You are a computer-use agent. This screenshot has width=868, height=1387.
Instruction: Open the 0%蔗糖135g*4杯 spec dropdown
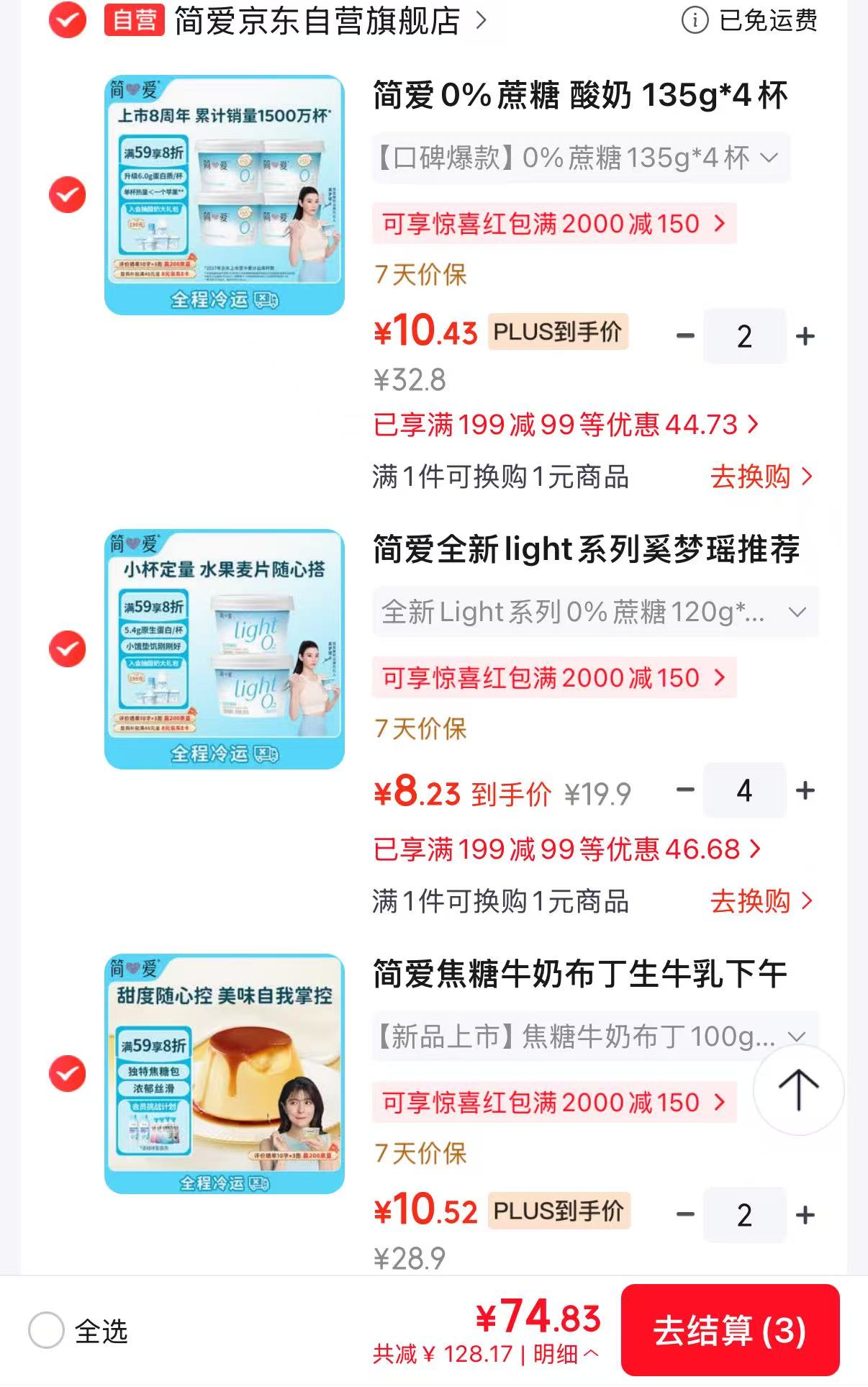(x=581, y=158)
